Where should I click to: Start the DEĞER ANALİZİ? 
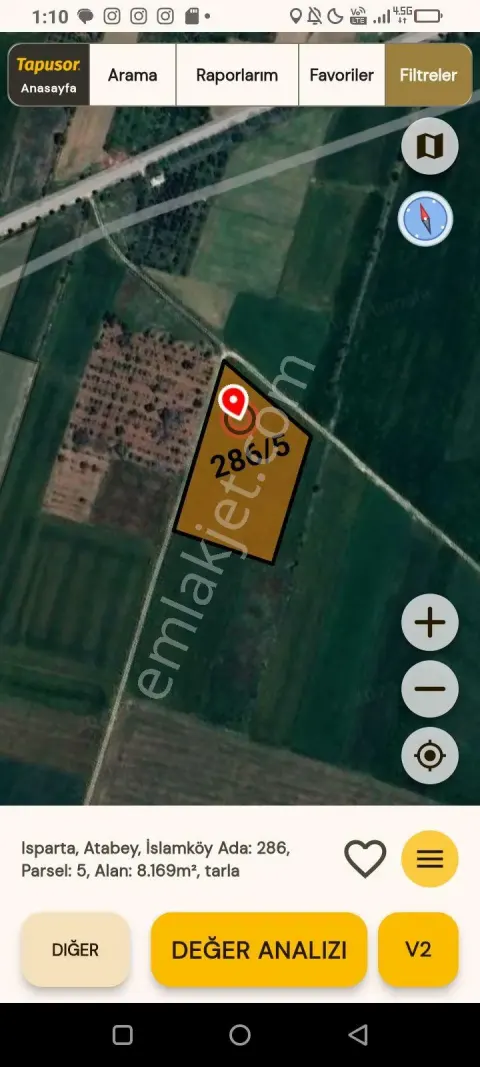pos(259,950)
